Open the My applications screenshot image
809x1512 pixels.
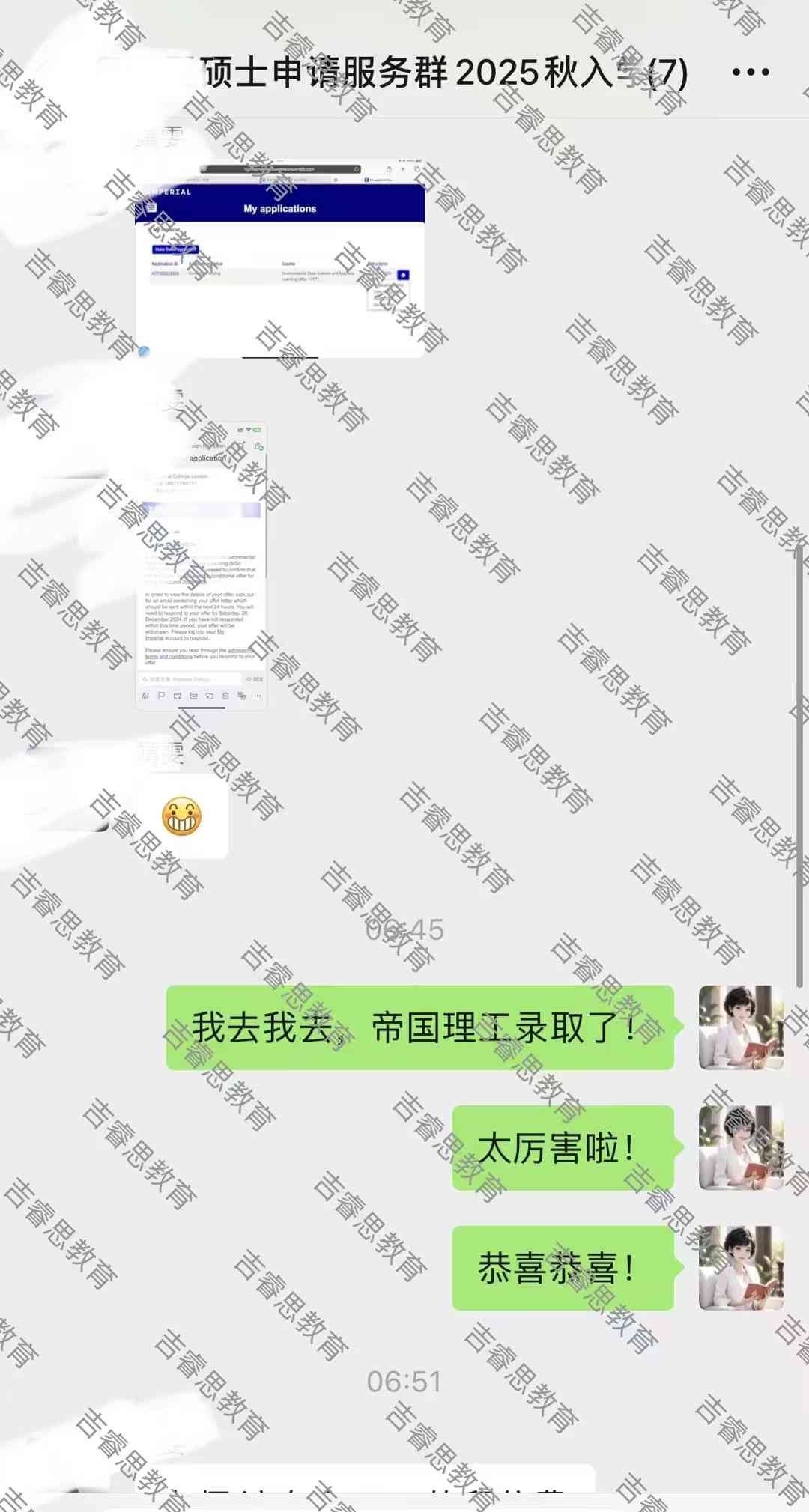click(x=279, y=258)
